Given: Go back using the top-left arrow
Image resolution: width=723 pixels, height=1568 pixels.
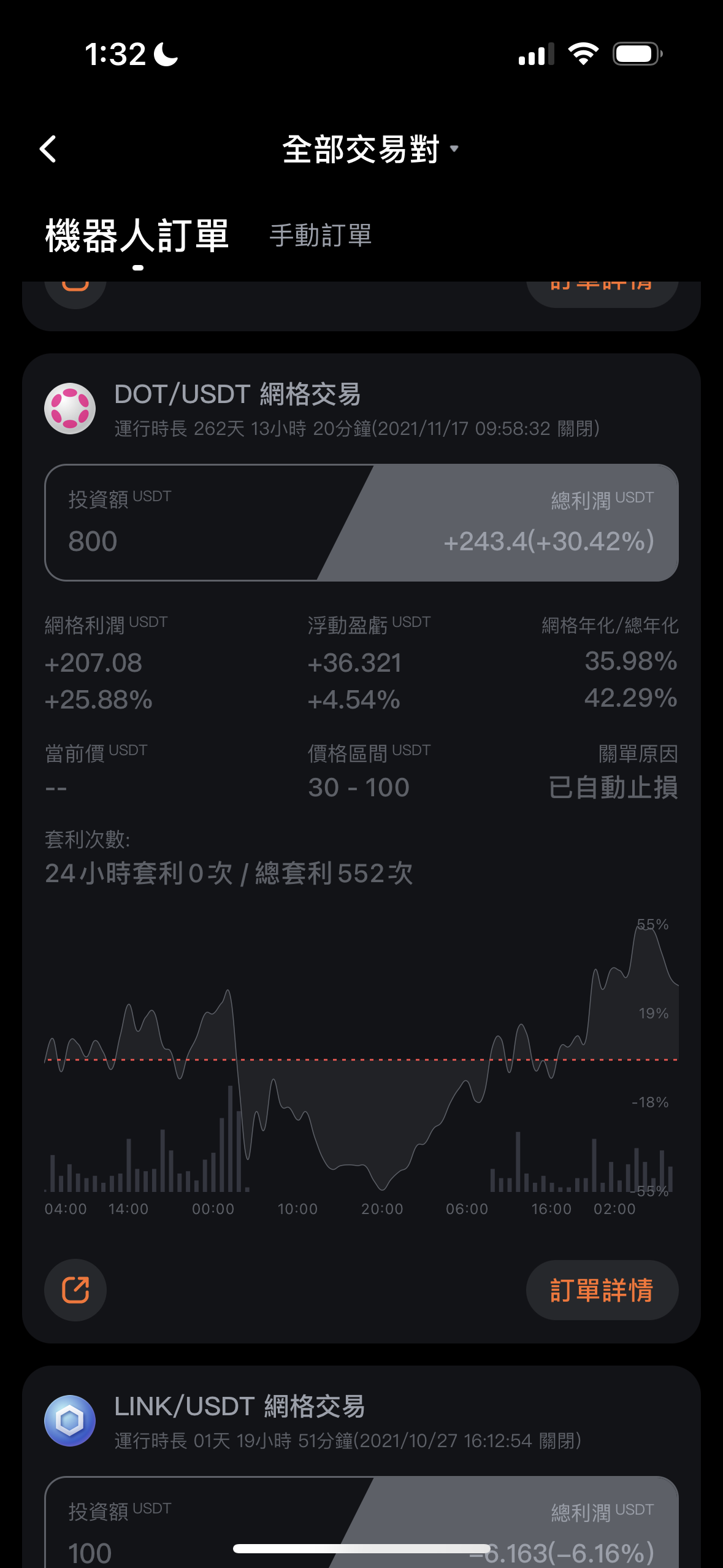Looking at the screenshot, I should point(48,149).
